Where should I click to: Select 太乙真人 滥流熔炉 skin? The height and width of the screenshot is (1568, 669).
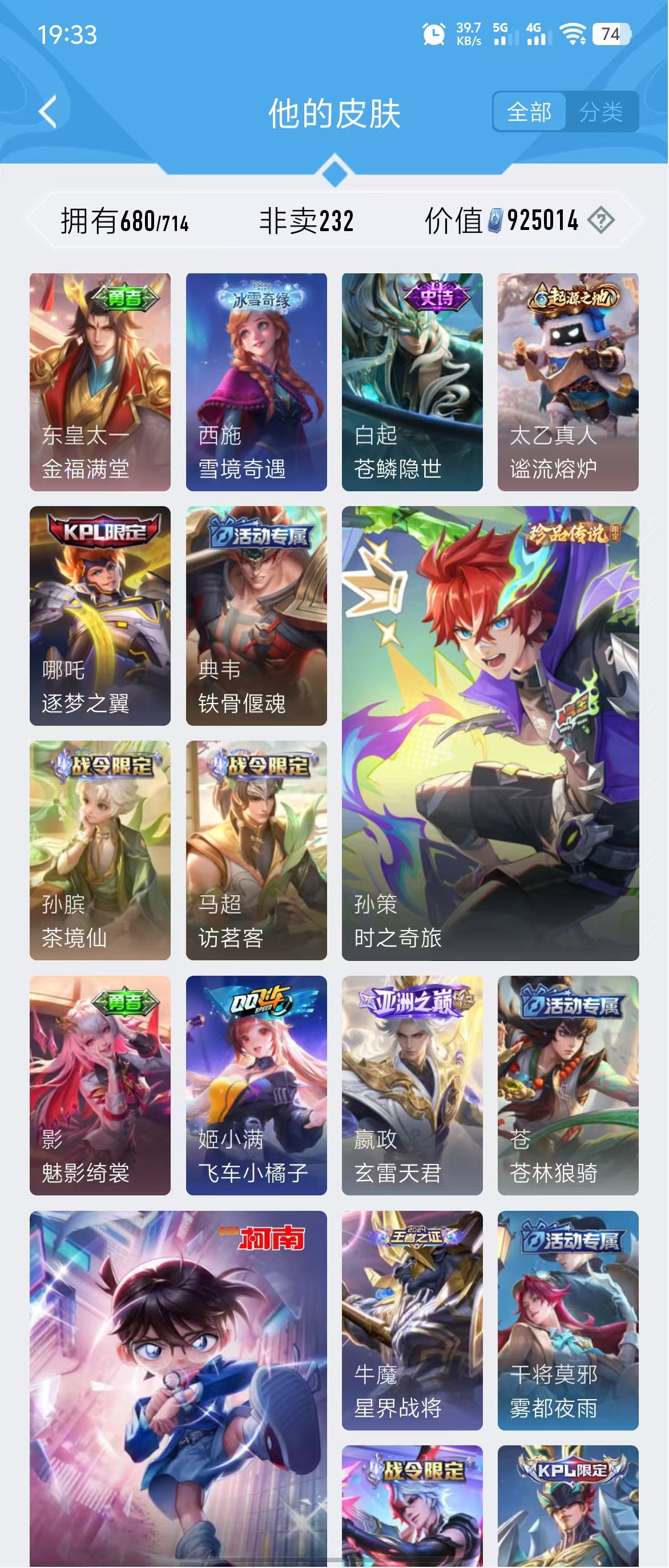tap(568, 382)
